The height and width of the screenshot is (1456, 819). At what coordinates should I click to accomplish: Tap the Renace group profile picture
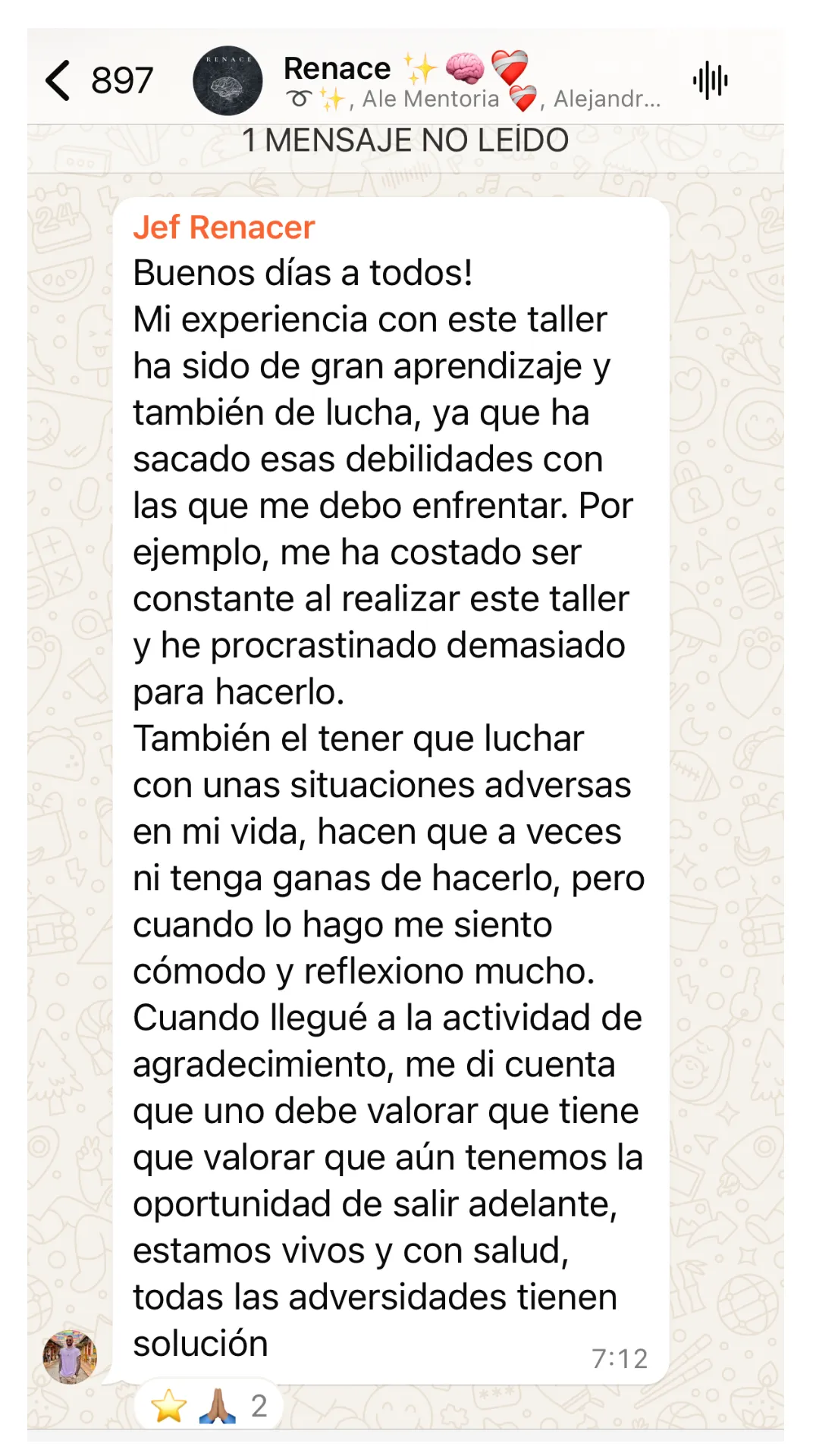[227, 80]
